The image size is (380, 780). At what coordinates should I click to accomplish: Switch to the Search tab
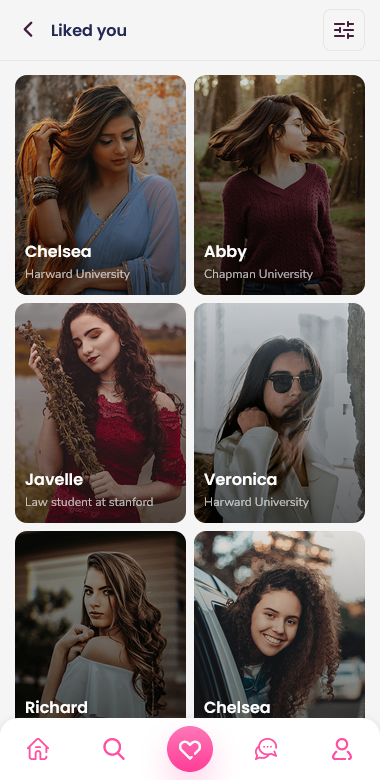(114, 749)
